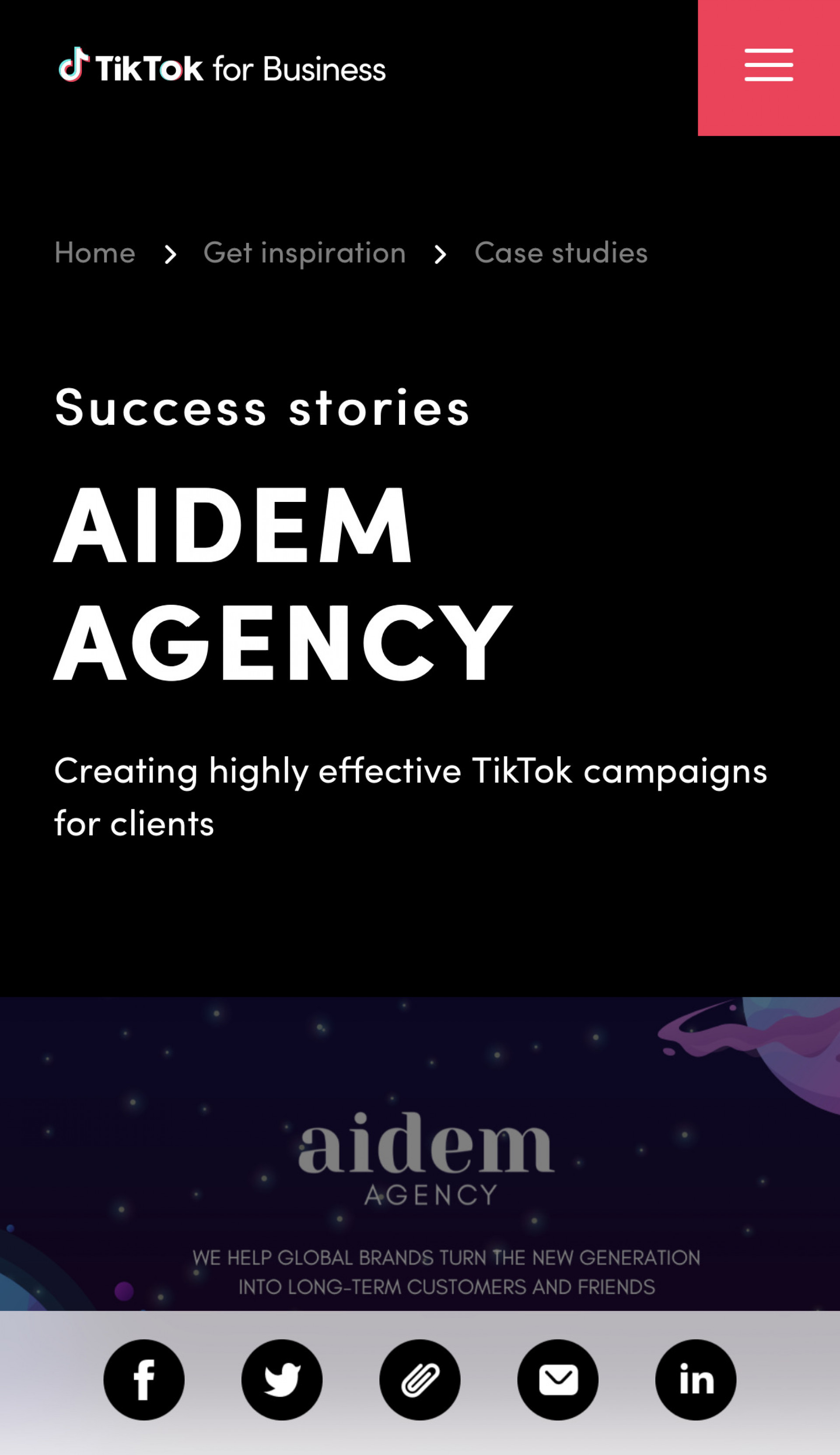Copy the page link with paperclip icon
The image size is (840, 1455).
point(420,1380)
